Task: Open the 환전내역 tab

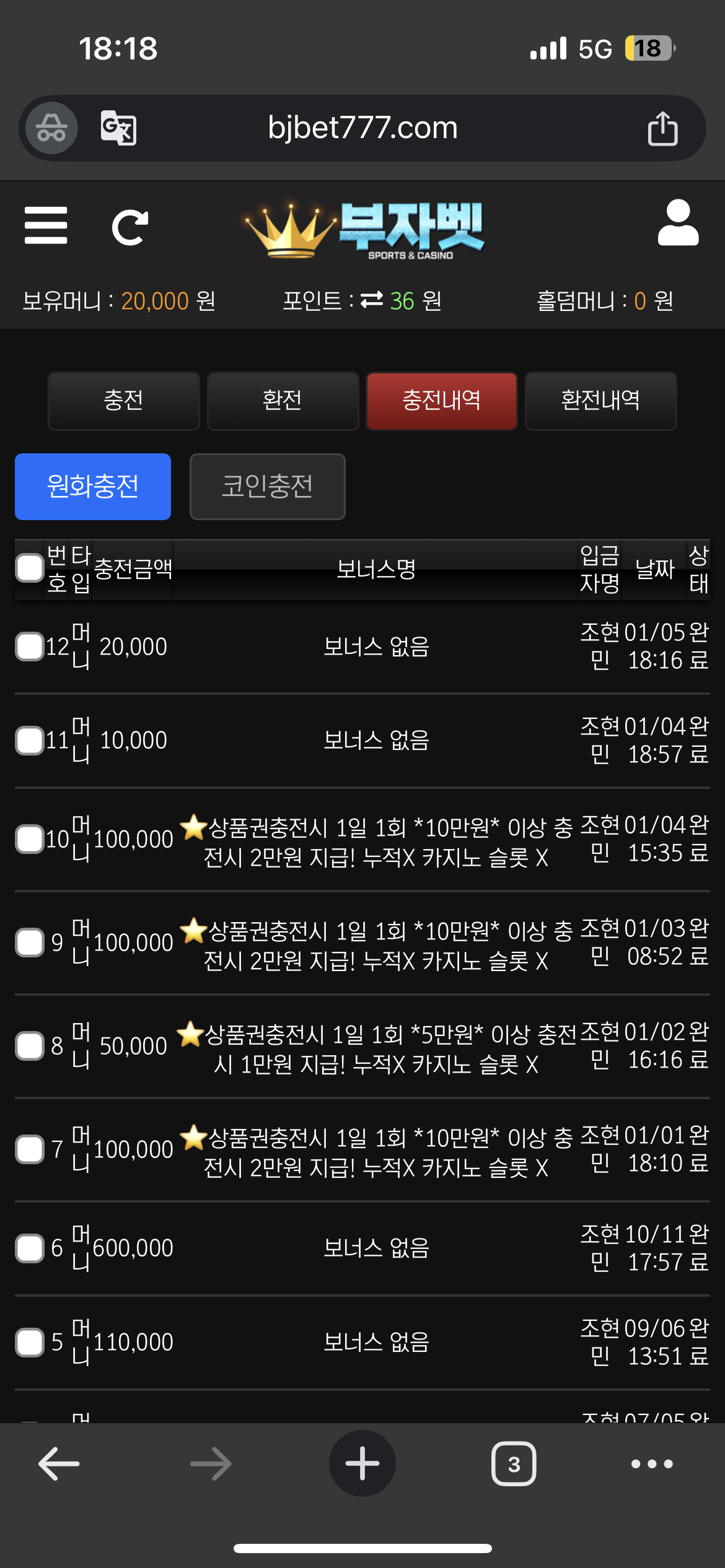Action: (x=600, y=401)
